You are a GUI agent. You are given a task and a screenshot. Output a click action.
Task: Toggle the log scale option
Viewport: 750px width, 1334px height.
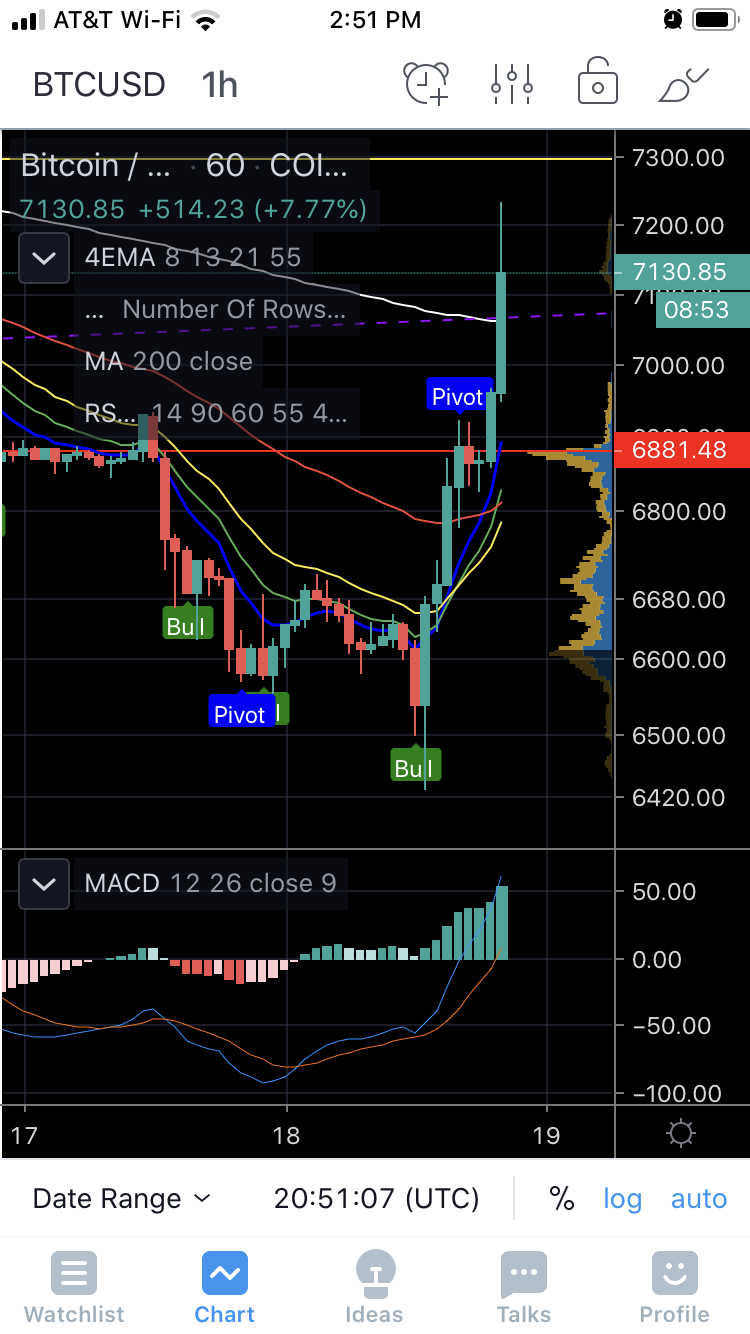pyautogui.click(x=622, y=1198)
